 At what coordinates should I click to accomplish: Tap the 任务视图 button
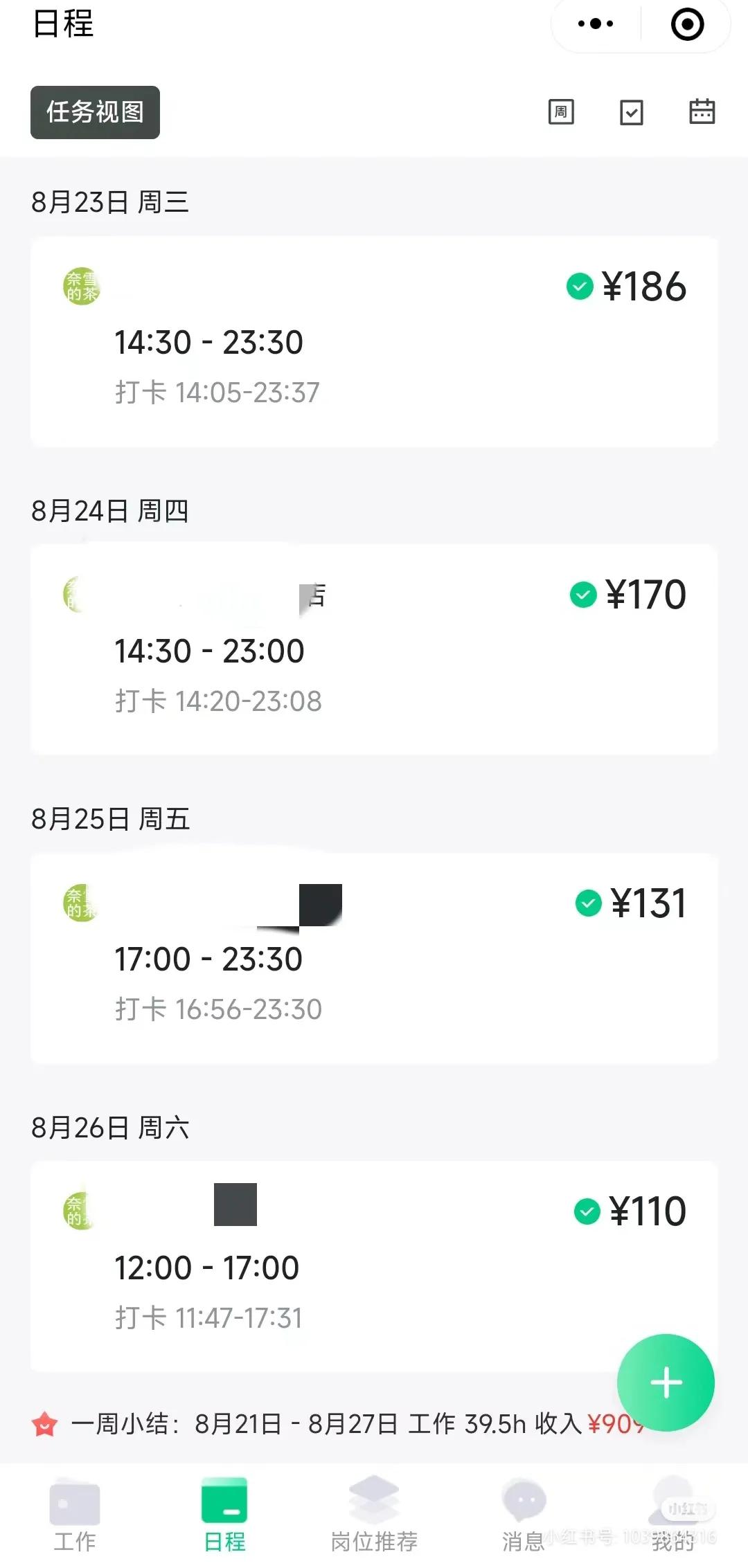tap(95, 112)
